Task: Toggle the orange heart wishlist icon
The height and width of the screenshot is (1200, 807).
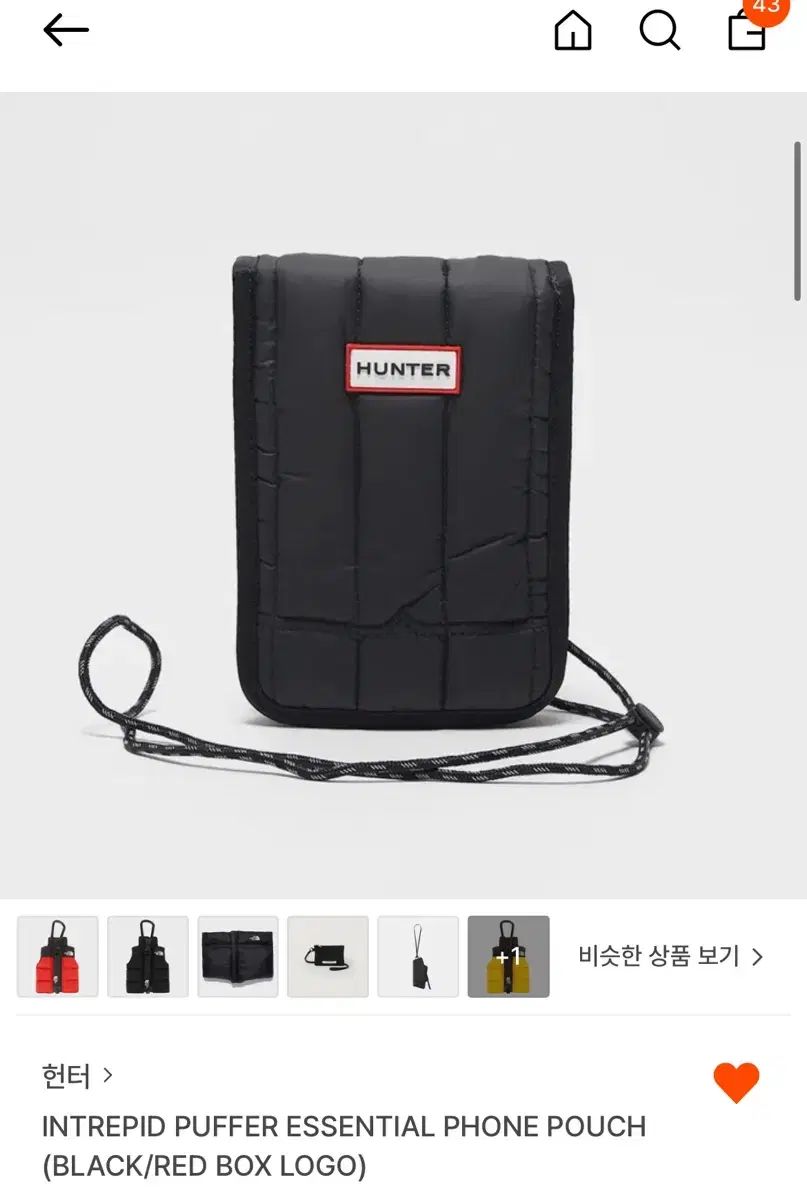Action: [x=736, y=1082]
